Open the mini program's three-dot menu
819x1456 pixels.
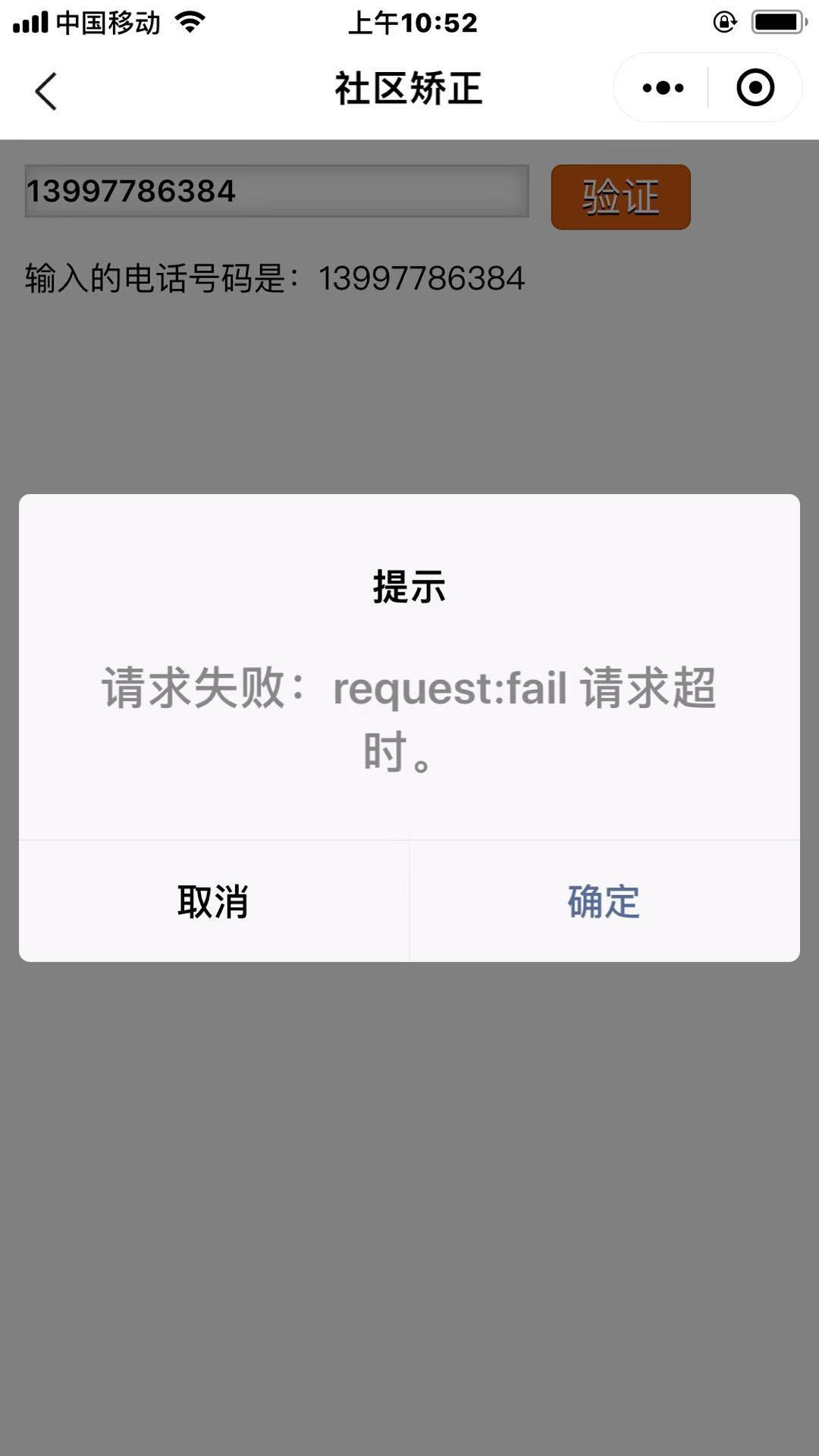(x=663, y=88)
